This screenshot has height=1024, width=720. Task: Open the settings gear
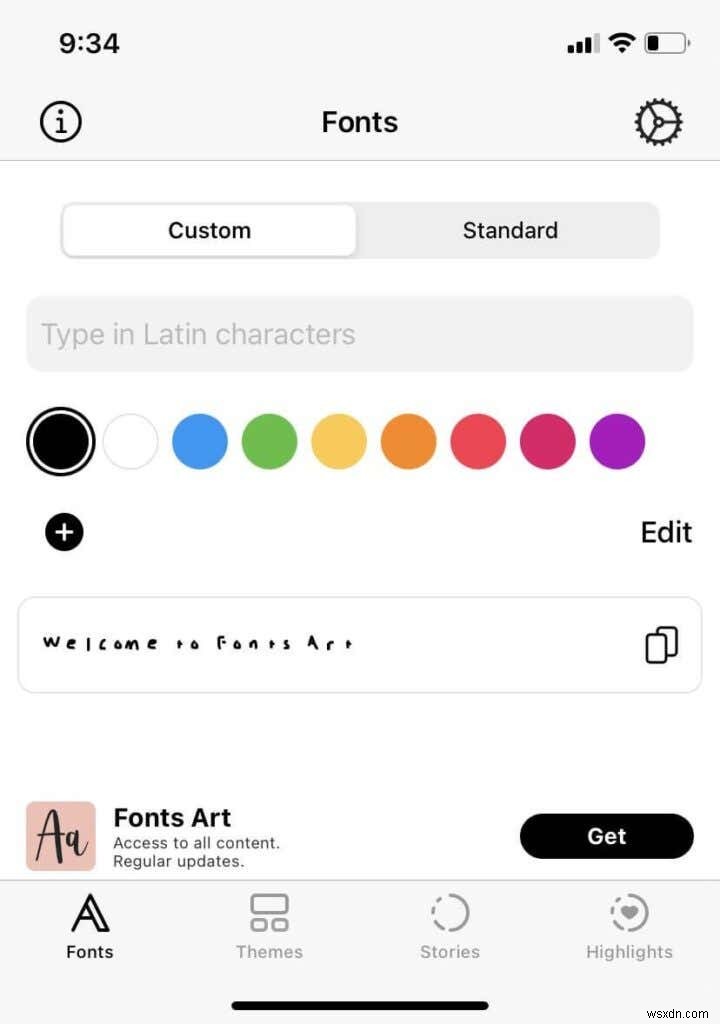(659, 121)
